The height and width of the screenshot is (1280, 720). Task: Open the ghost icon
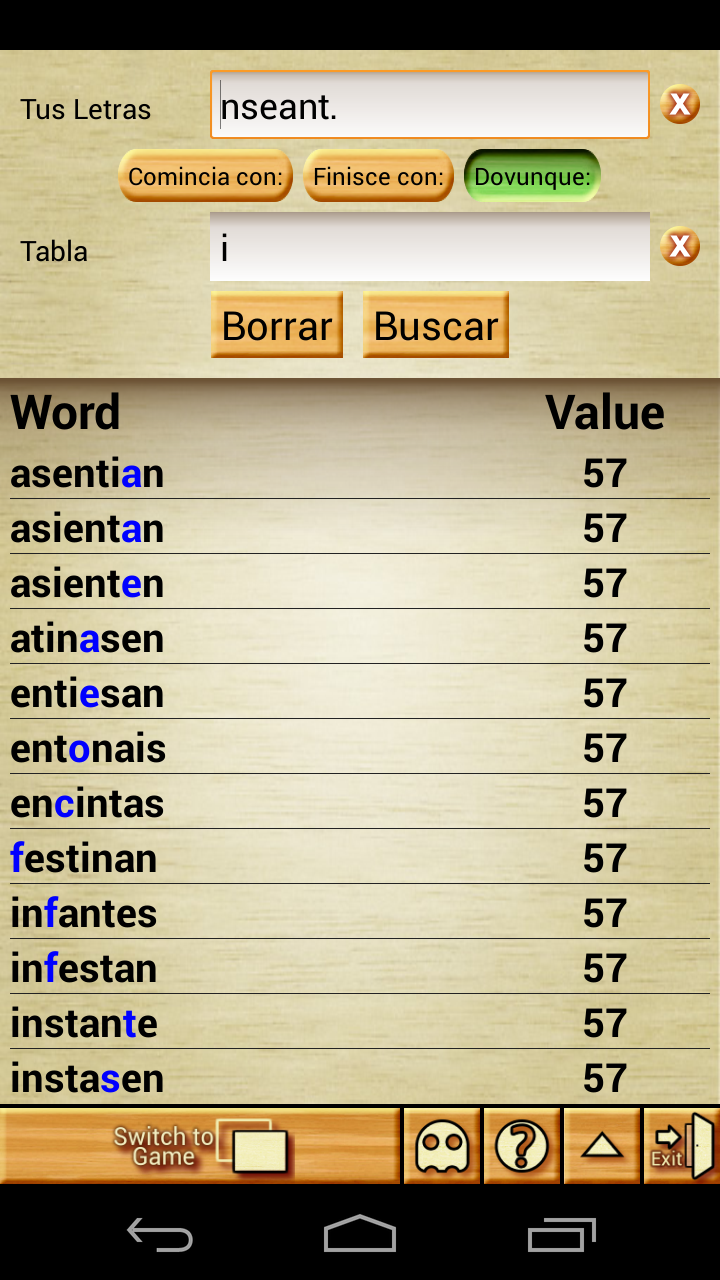(x=441, y=1146)
